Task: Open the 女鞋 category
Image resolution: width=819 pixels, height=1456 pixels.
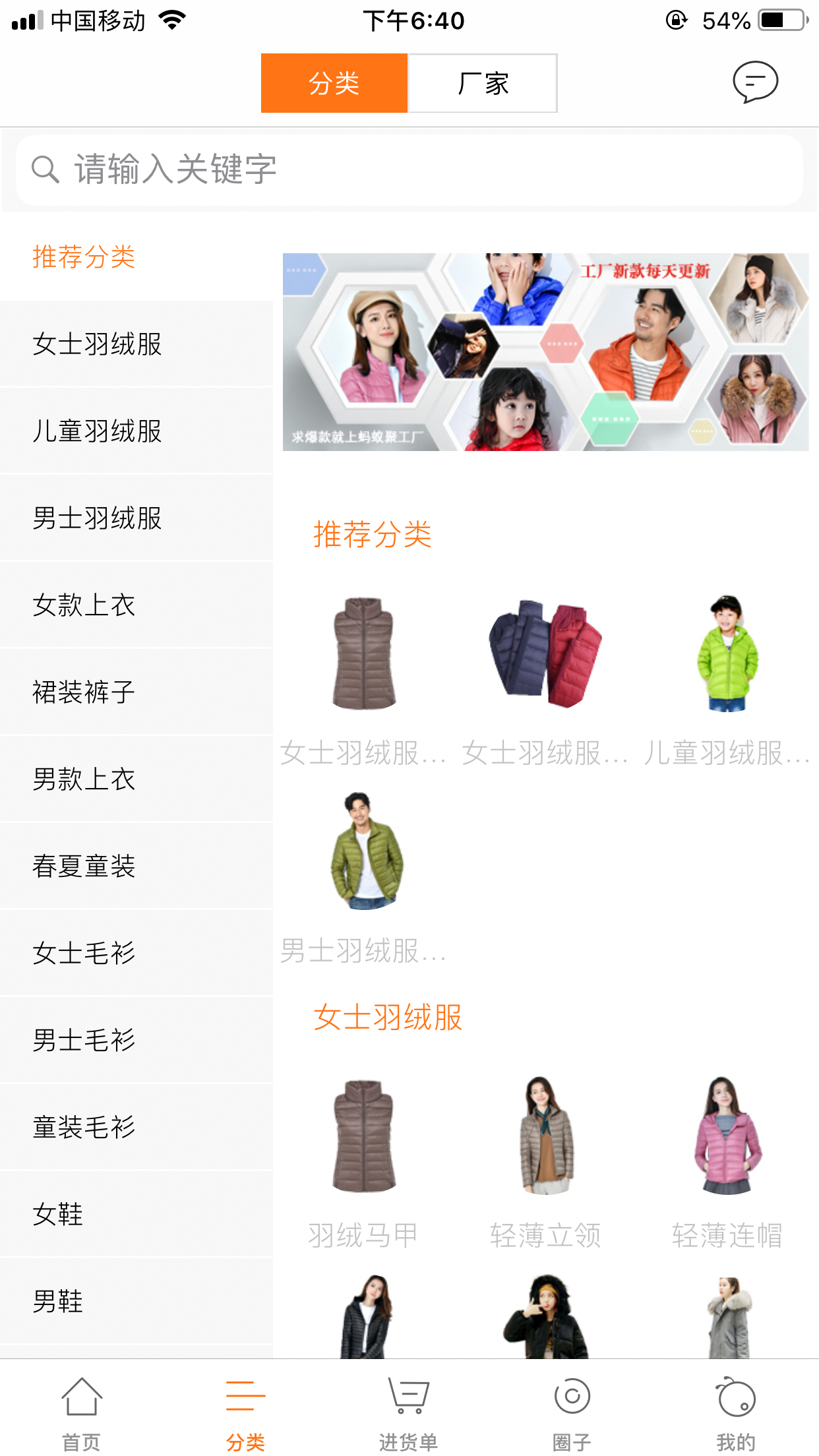Action: [x=136, y=1215]
